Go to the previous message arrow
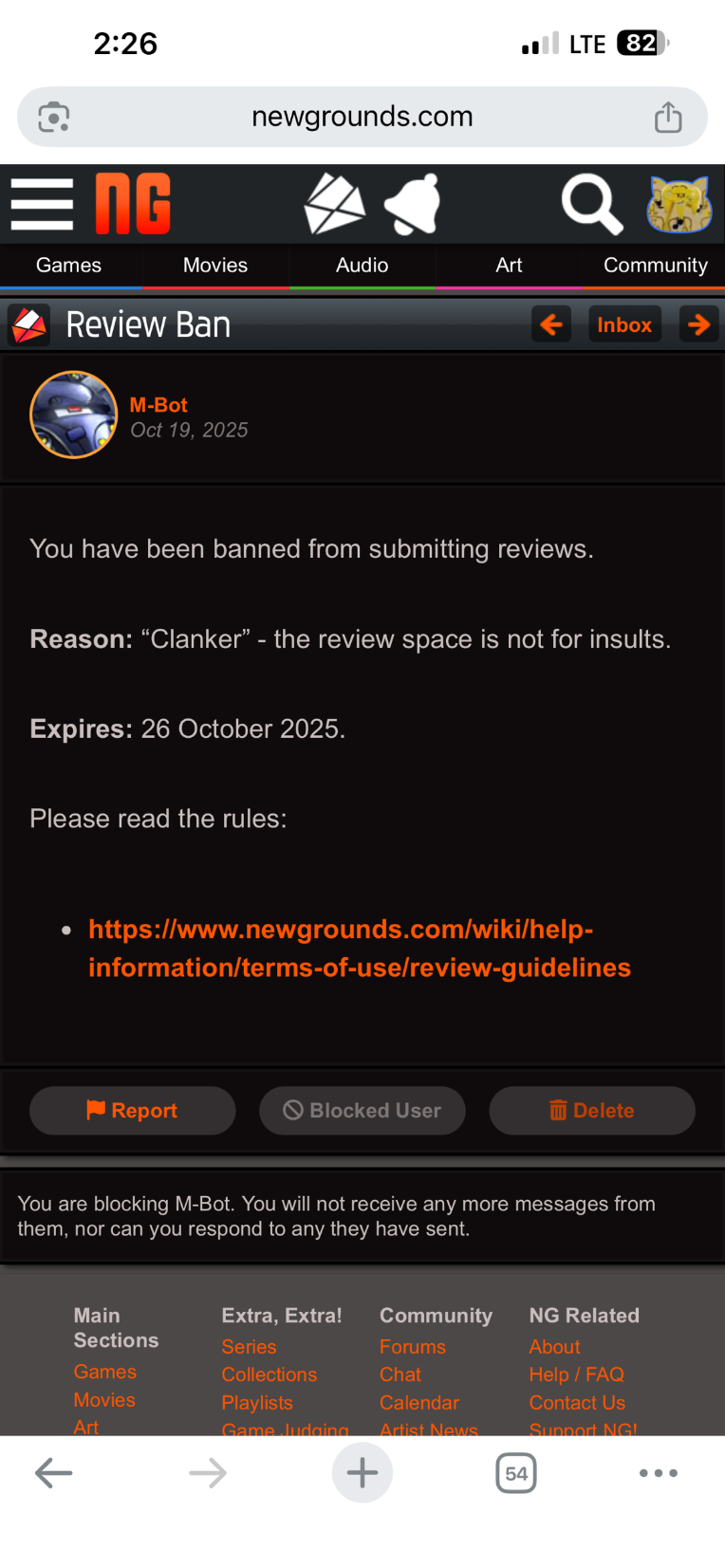The height and width of the screenshot is (1568, 725). (x=550, y=324)
